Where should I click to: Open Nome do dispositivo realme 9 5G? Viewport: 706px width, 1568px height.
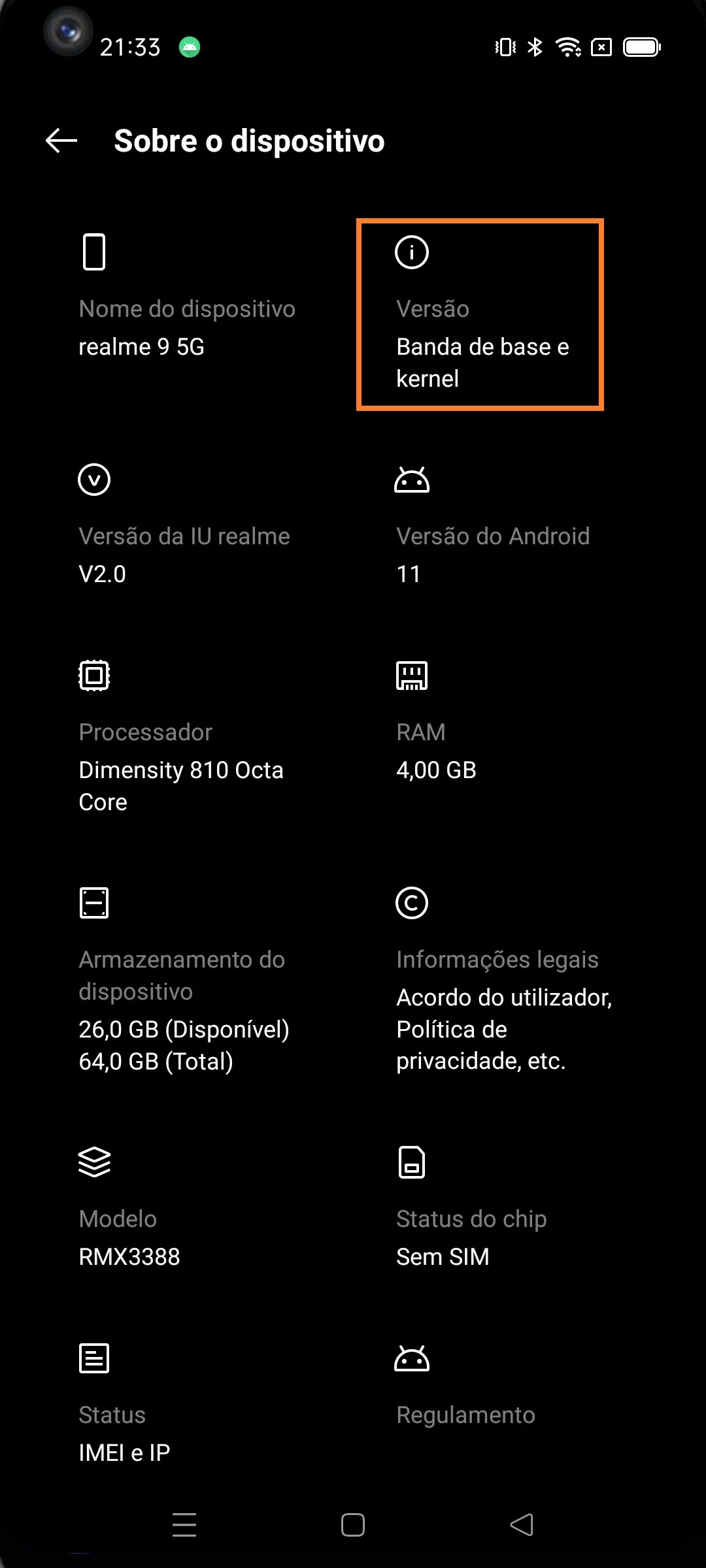[186, 314]
